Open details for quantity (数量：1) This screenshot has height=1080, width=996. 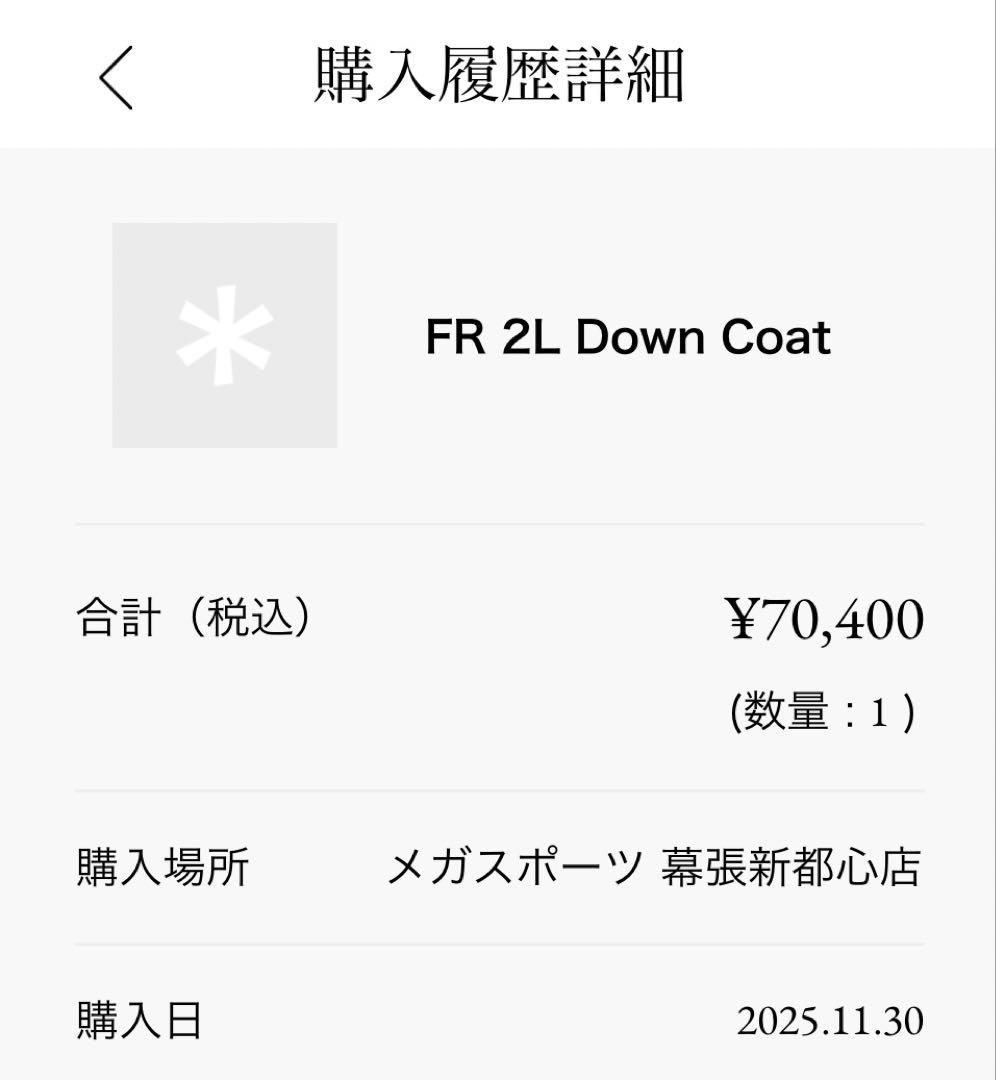pyautogui.click(x=824, y=714)
